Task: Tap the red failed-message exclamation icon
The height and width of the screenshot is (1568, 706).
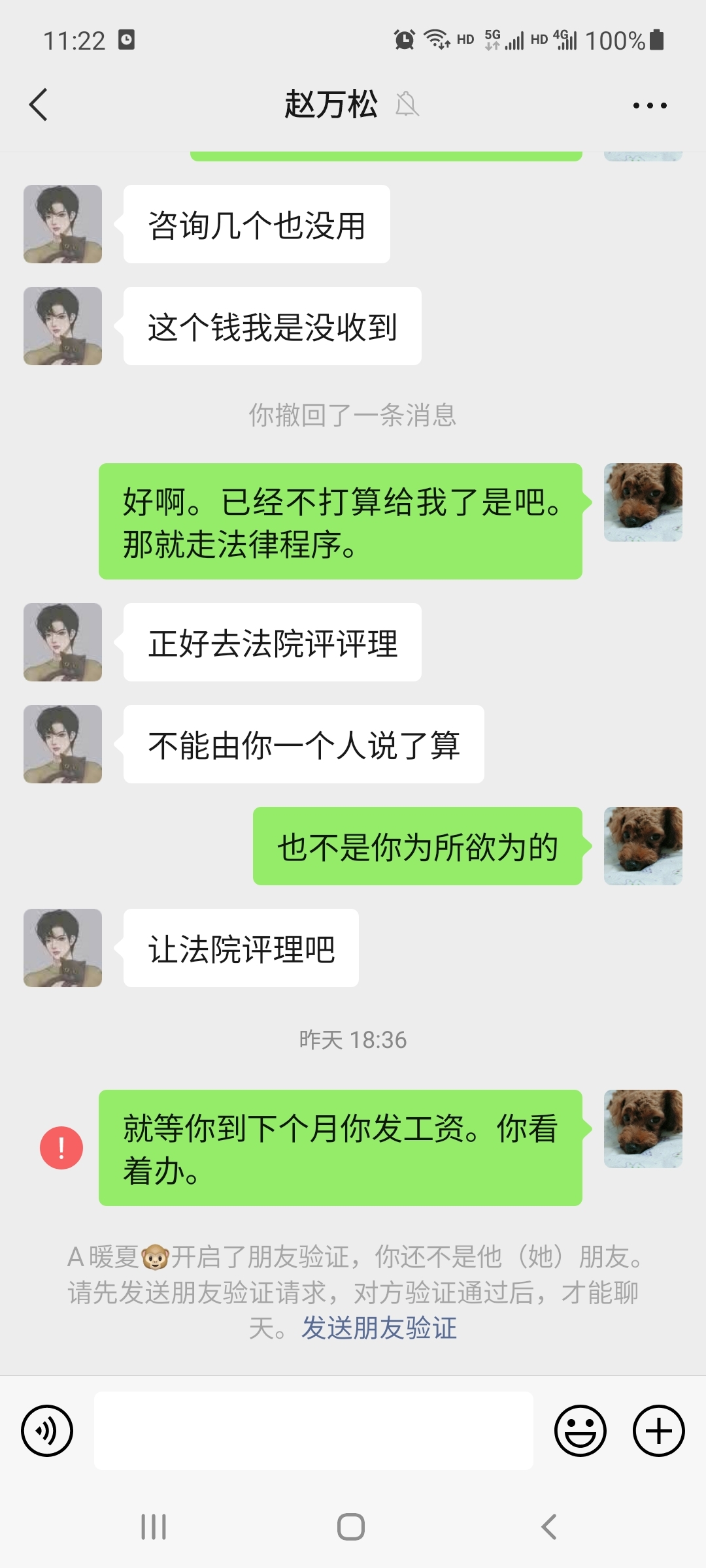Action: [61, 1148]
